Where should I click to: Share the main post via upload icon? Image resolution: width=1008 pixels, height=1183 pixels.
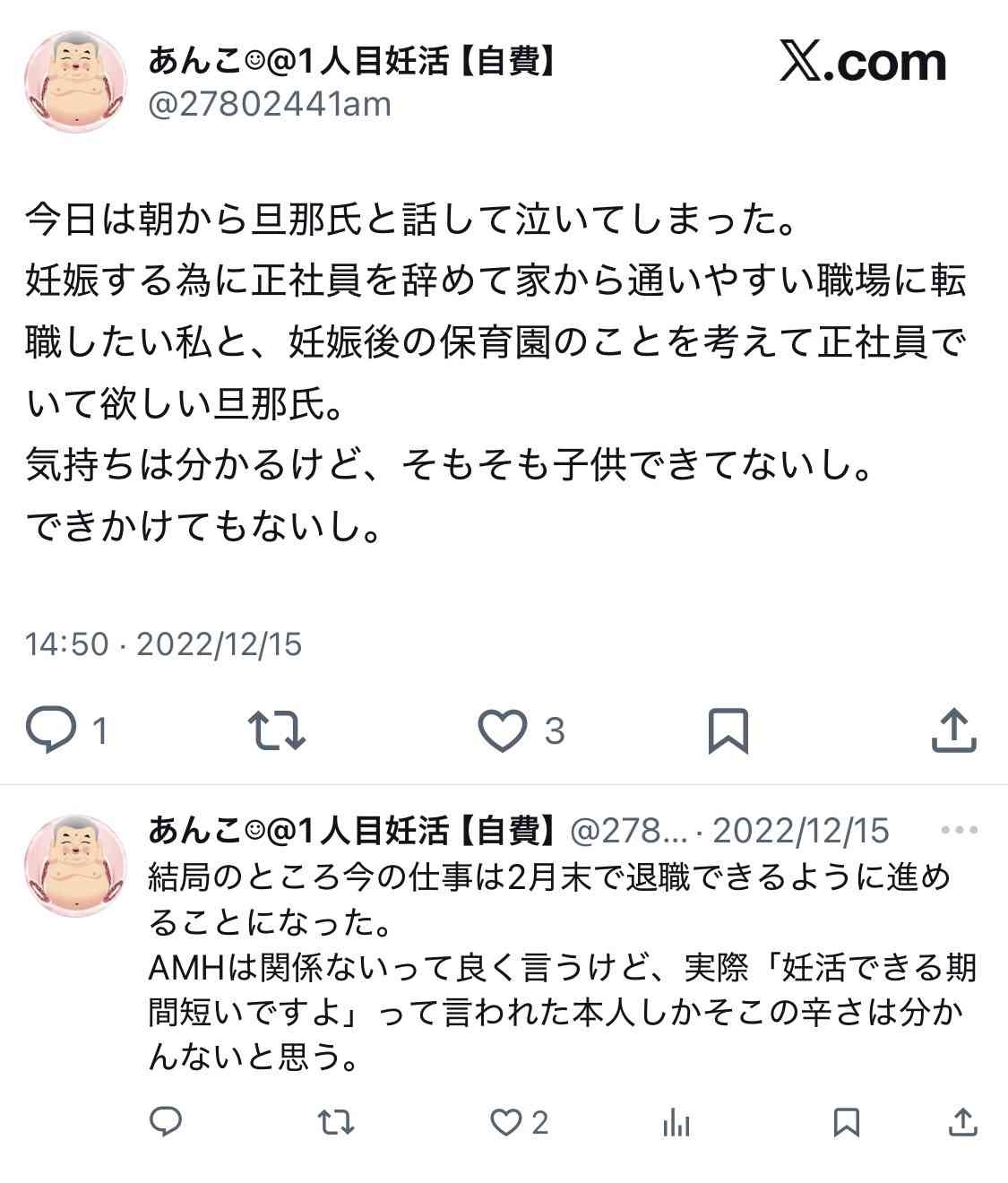[953, 730]
